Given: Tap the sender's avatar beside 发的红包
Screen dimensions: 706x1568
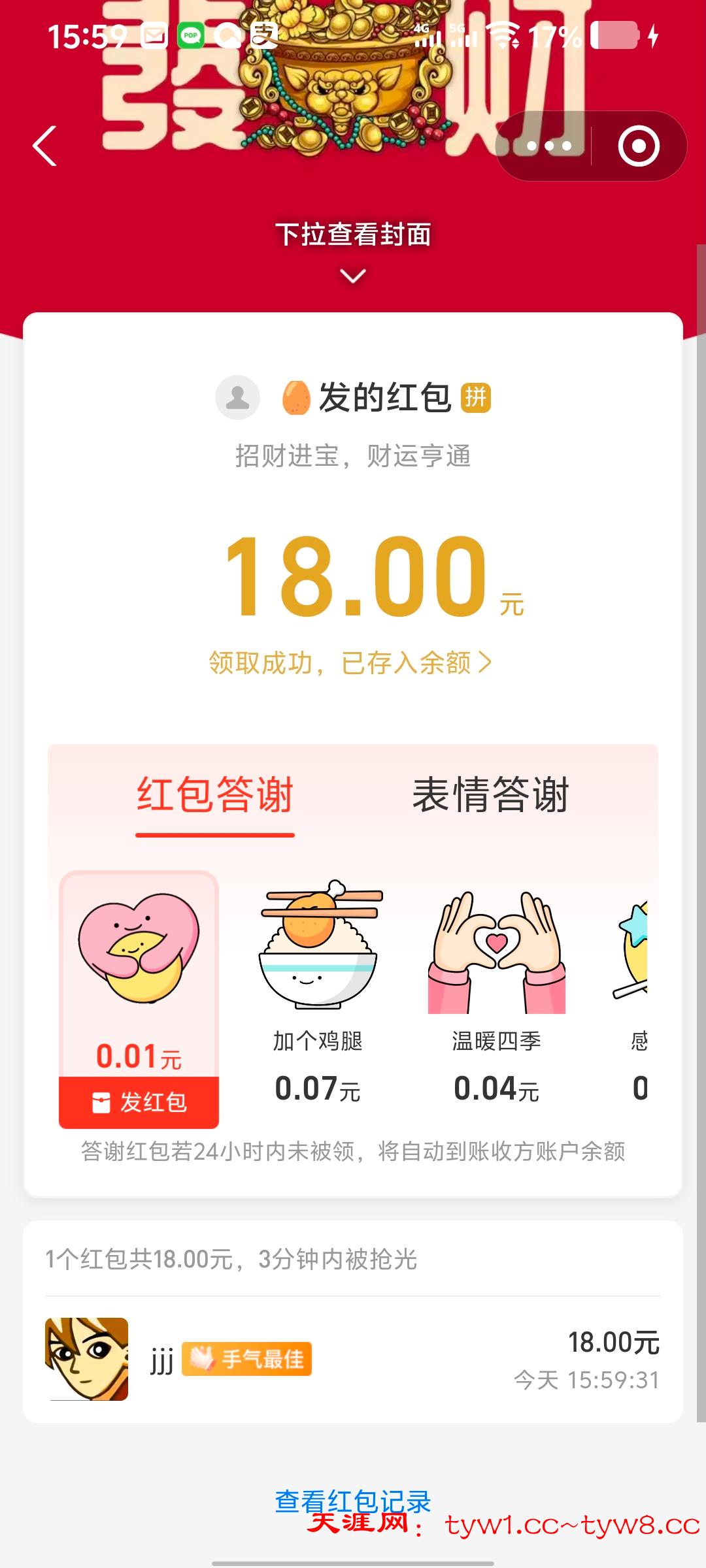Looking at the screenshot, I should tap(238, 397).
